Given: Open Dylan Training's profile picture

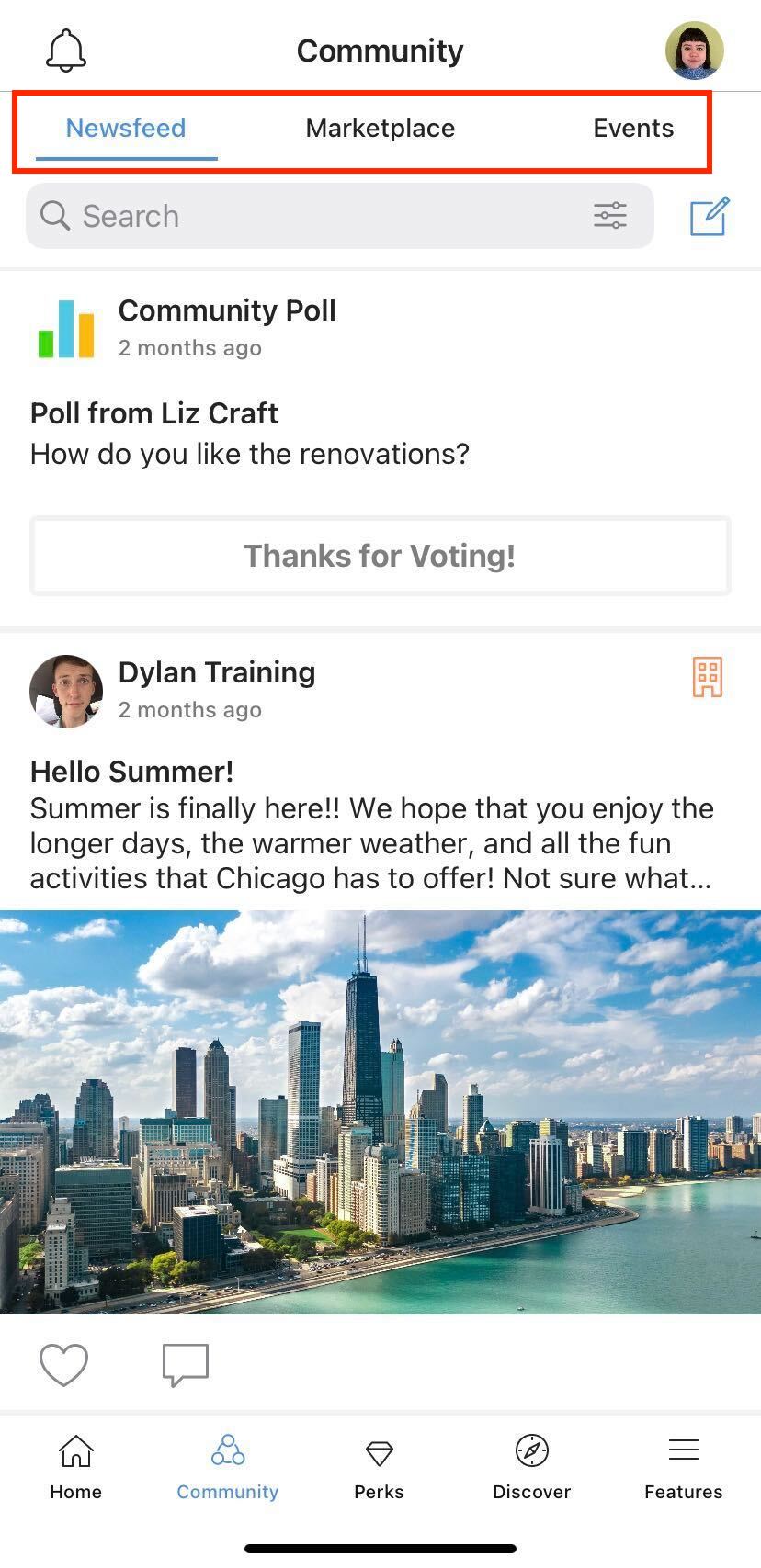Looking at the screenshot, I should pyautogui.click(x=66, y=691).
